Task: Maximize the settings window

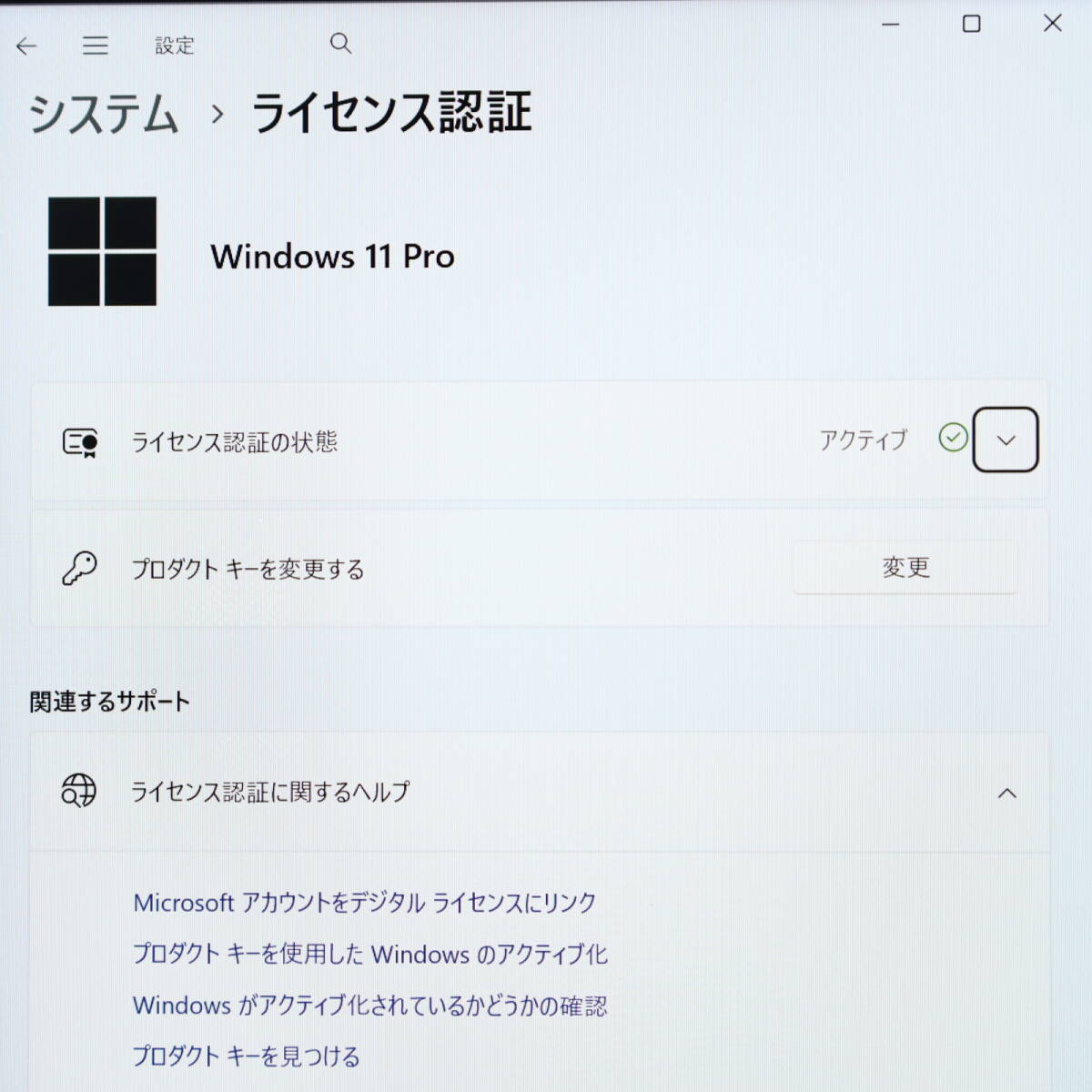Action: click(x=971, y=25)
